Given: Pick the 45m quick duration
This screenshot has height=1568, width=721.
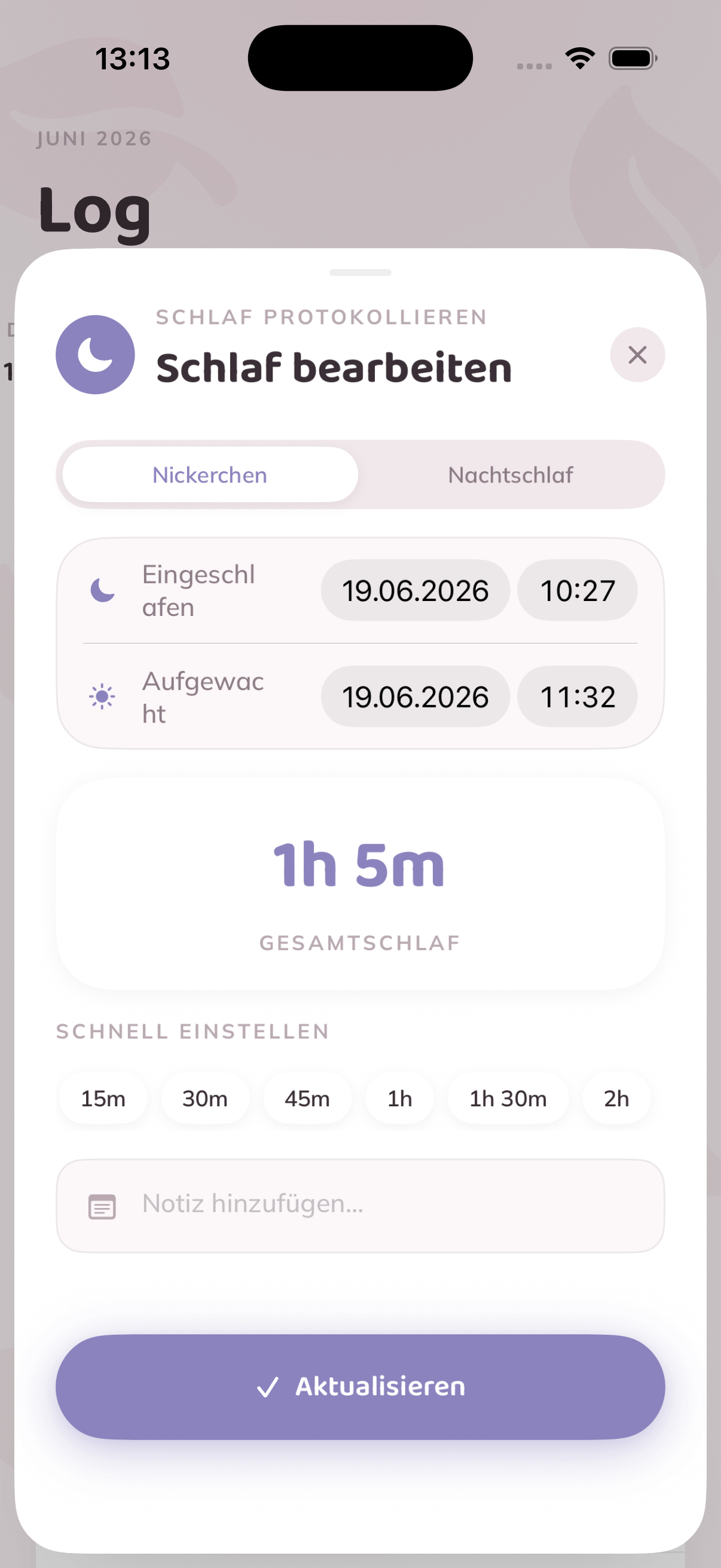Looking at the screenshot, I should (x=307, y=1099).
